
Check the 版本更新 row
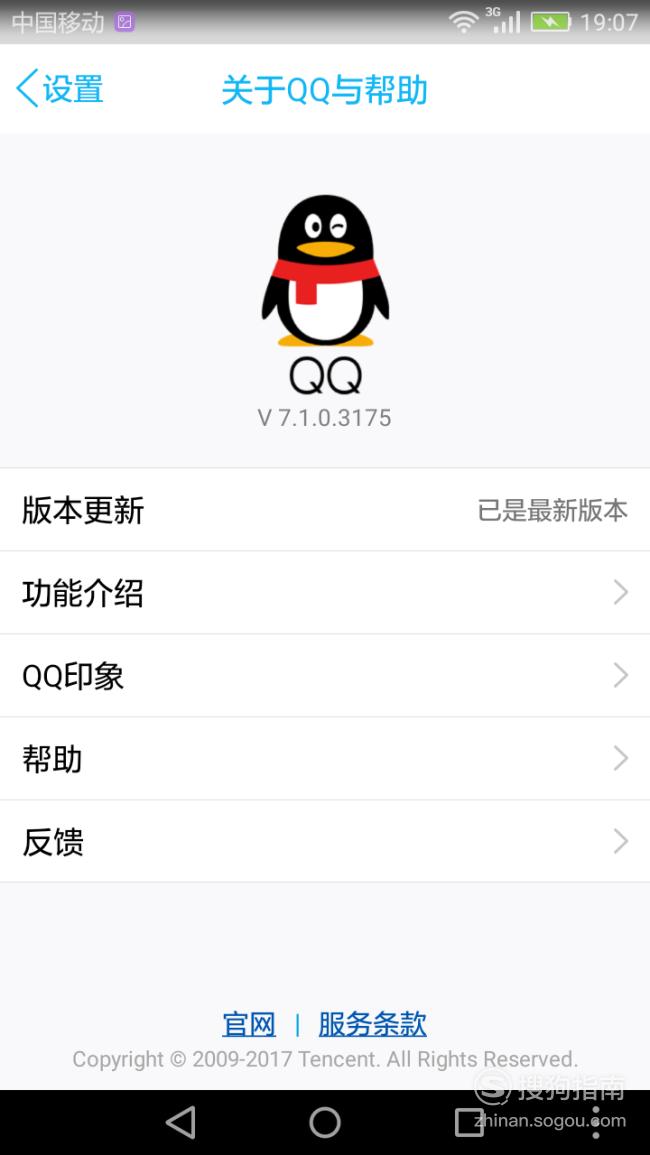coord(325,510)
